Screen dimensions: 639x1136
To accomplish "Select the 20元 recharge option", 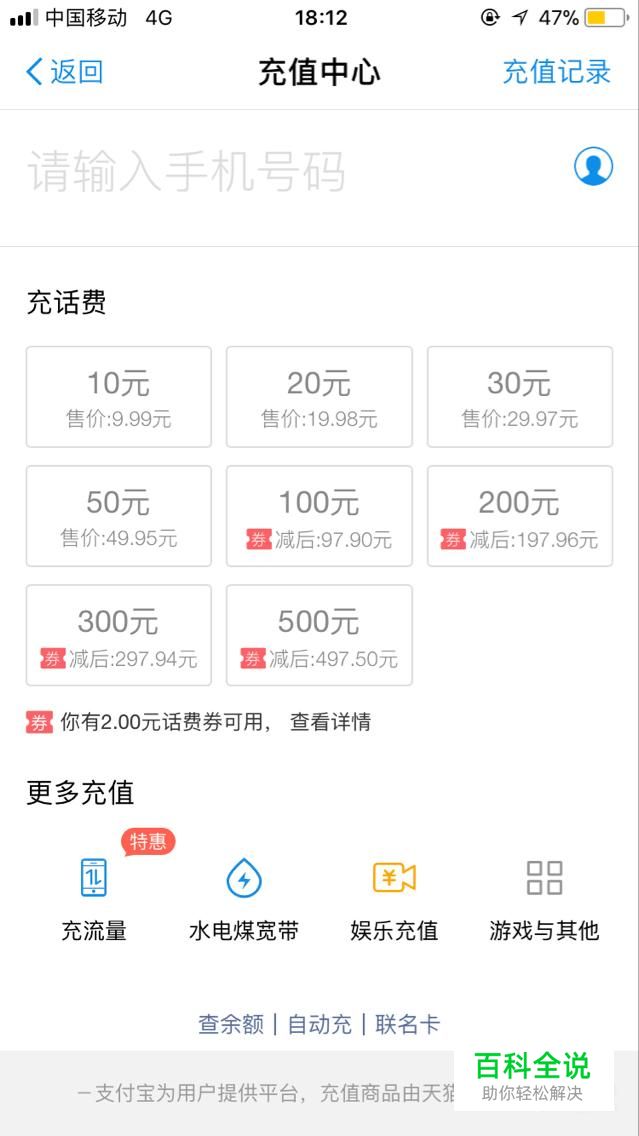I will (x=319, y=396).
